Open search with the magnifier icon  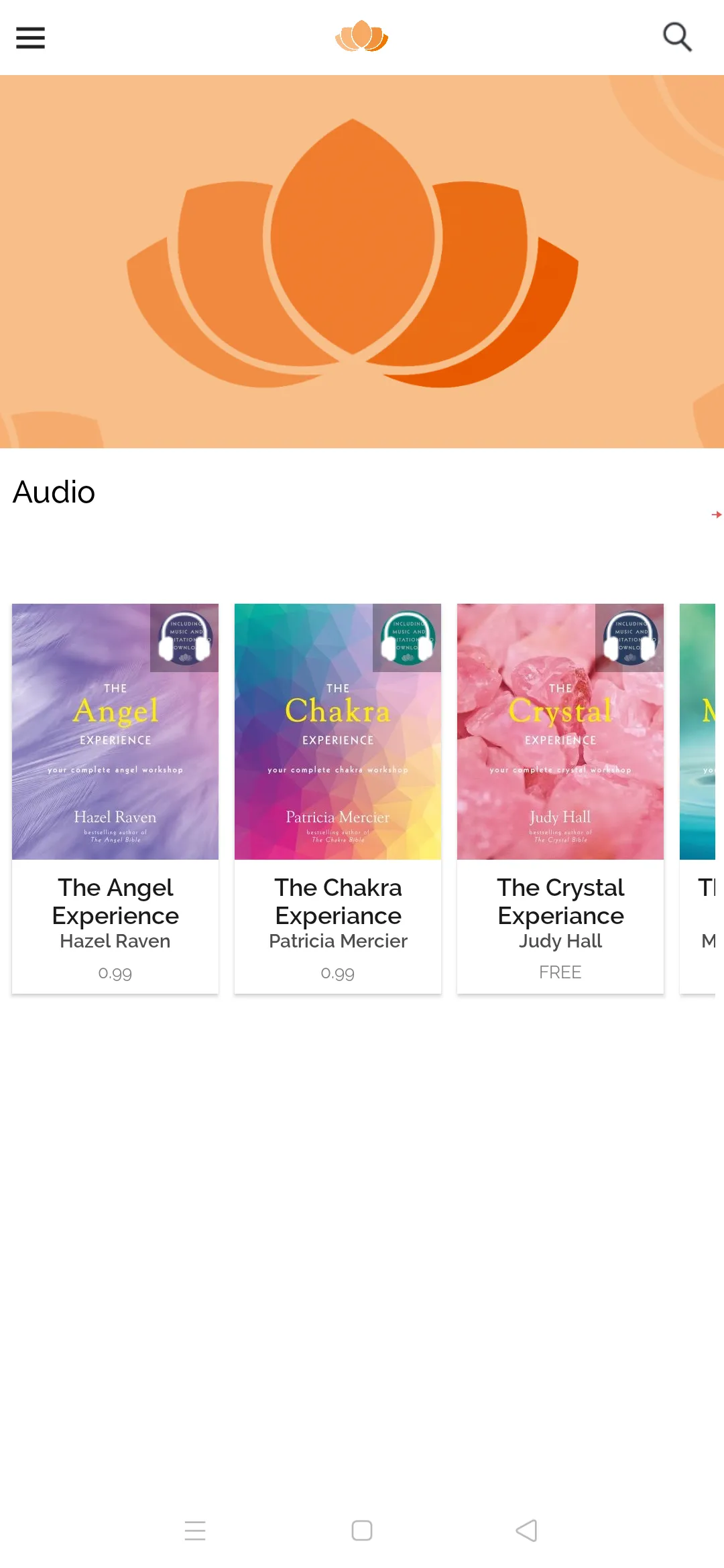point(677,37)
